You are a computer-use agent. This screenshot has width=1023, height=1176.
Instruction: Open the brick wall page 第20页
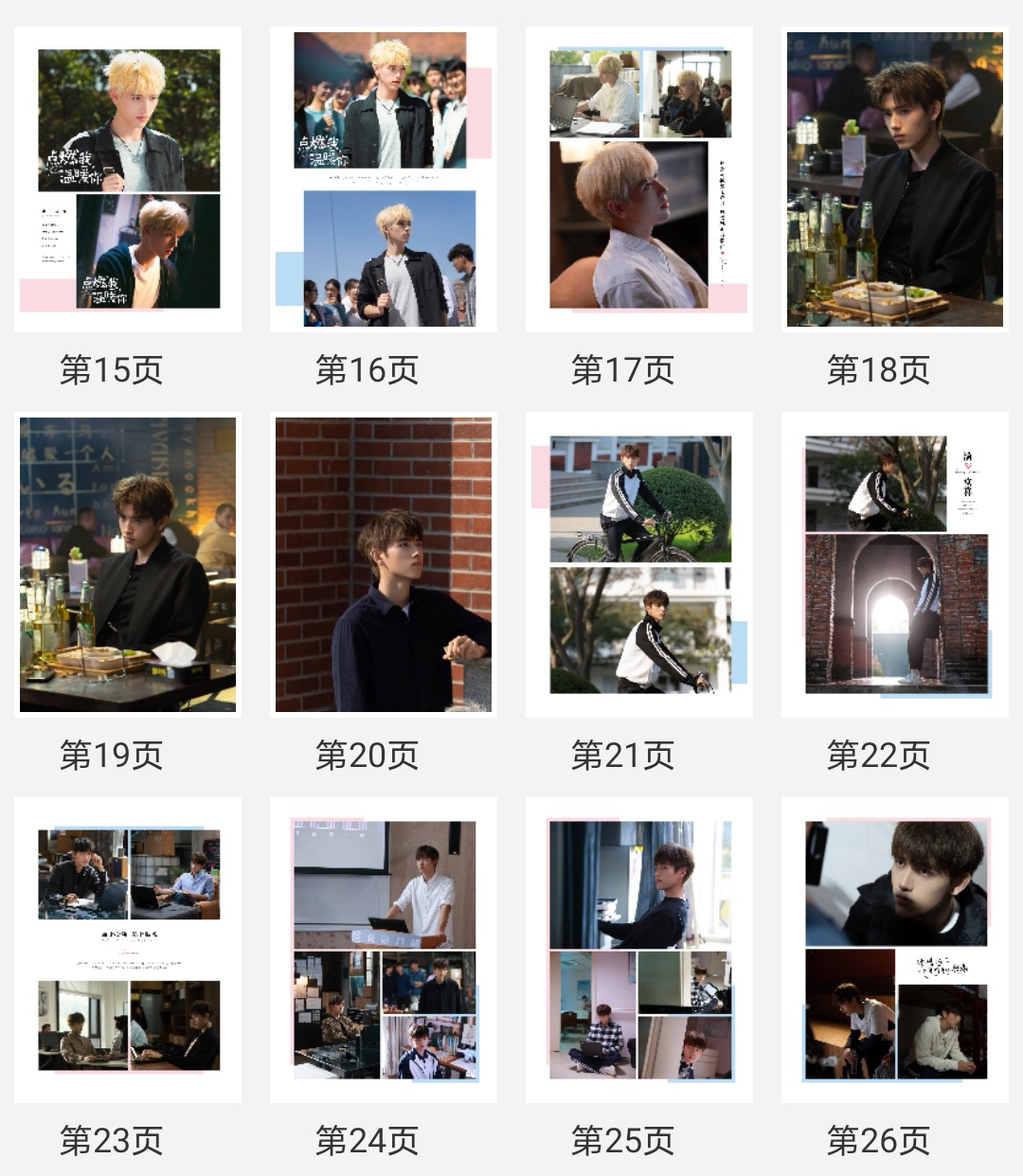pos(384,564)
